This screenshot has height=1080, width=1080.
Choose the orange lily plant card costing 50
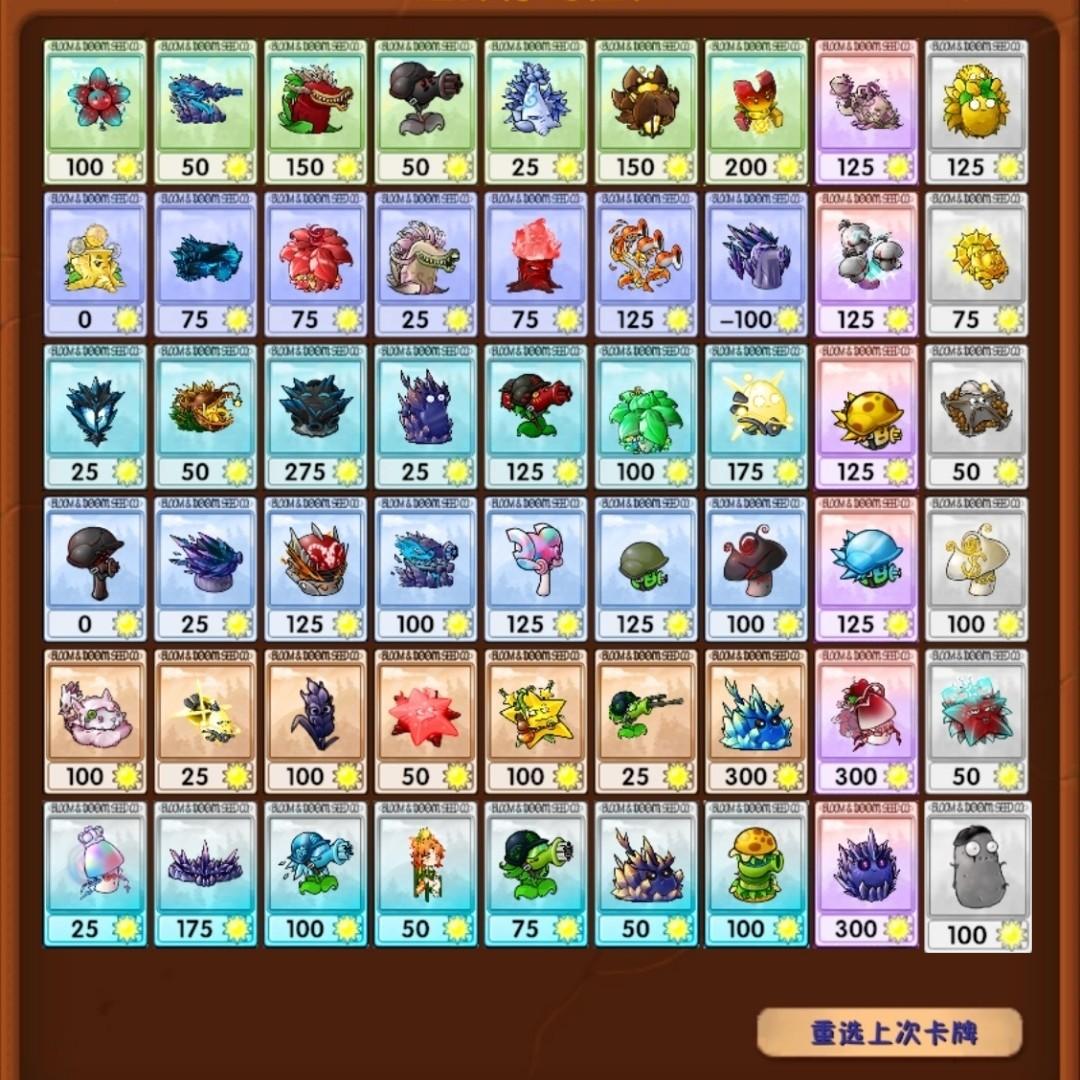point(426,872)
